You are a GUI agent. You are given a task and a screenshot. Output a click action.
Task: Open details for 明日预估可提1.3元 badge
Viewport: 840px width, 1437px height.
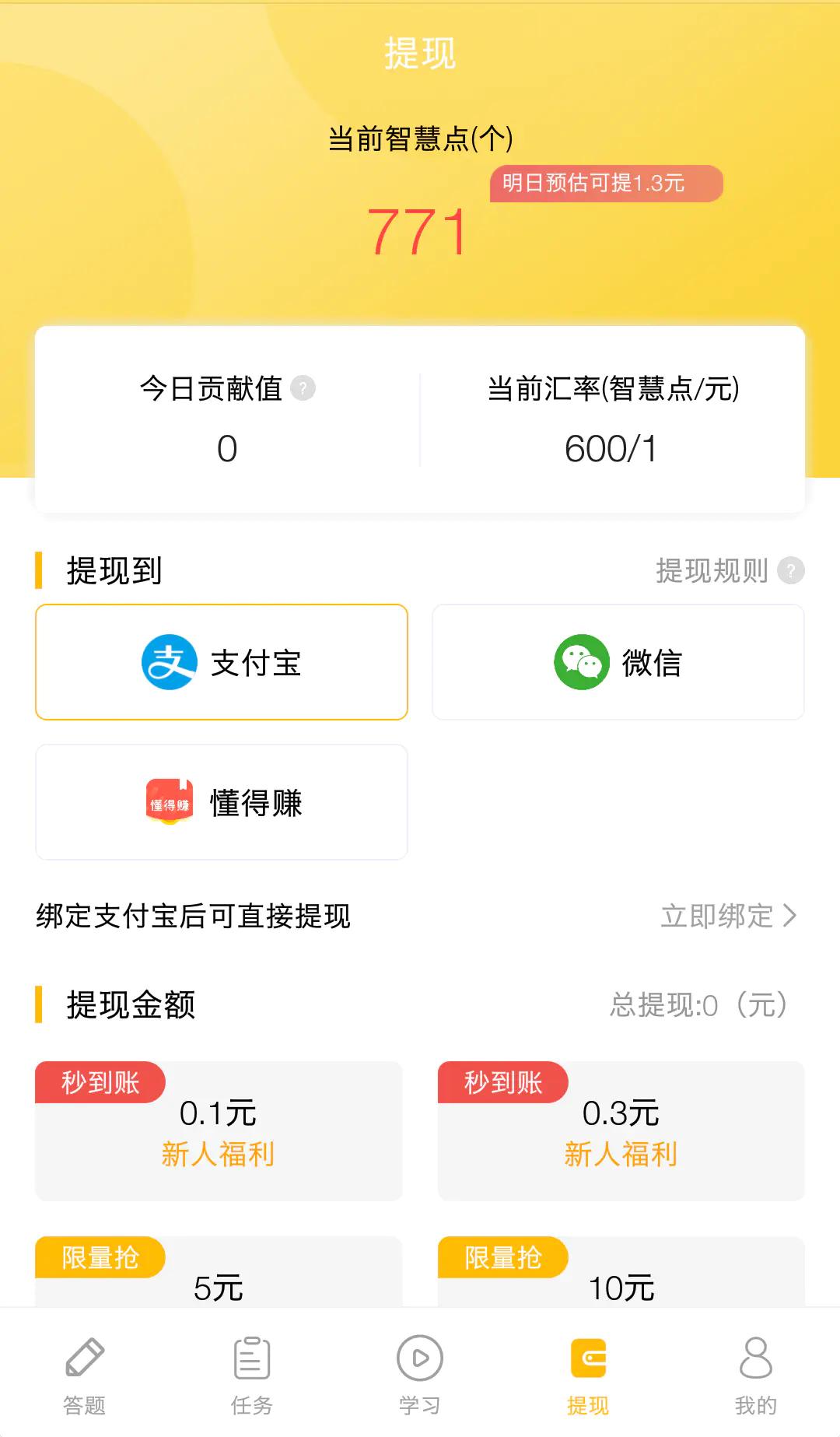click(x=606, y=185)
